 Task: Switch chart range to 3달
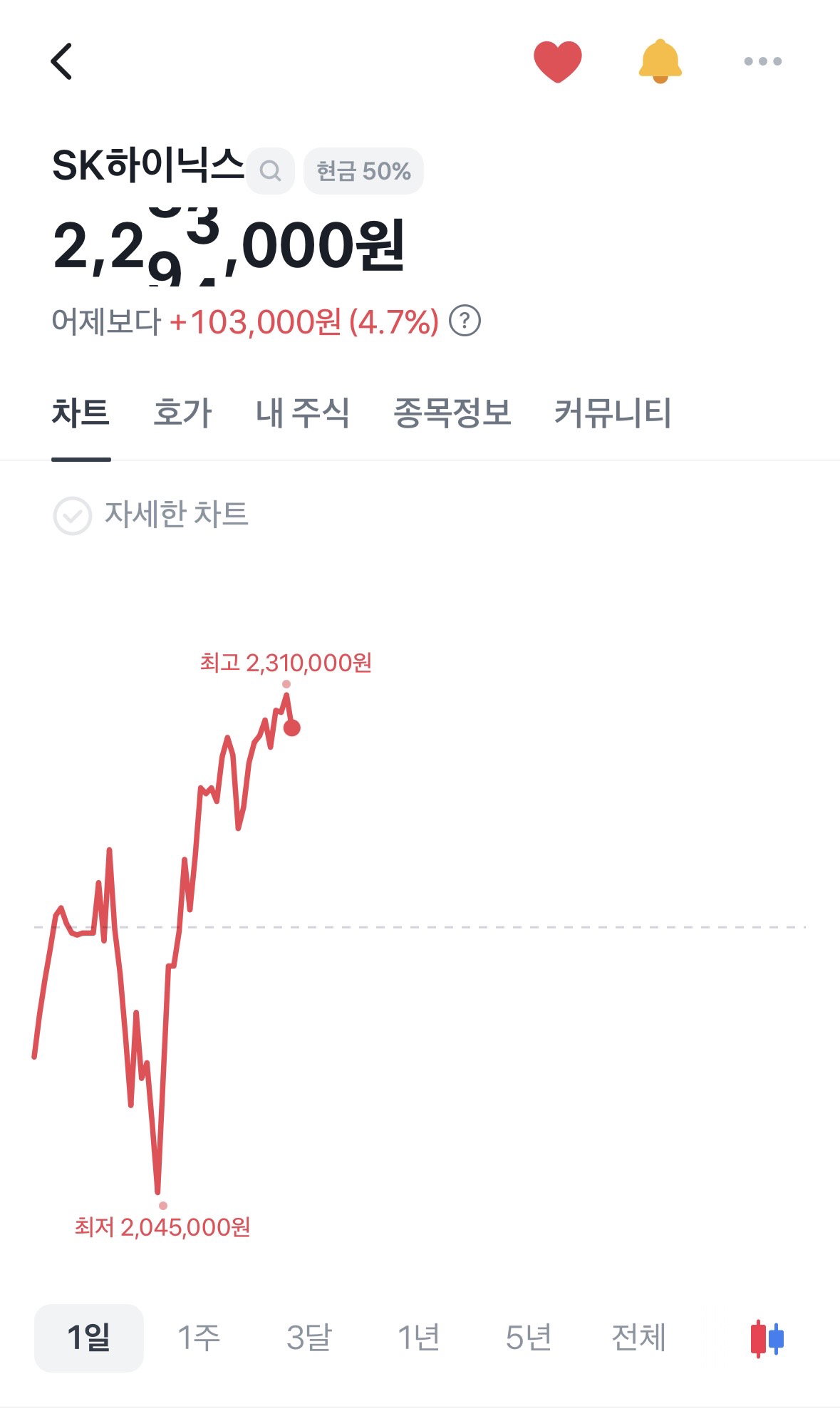tap(309, 1338)
